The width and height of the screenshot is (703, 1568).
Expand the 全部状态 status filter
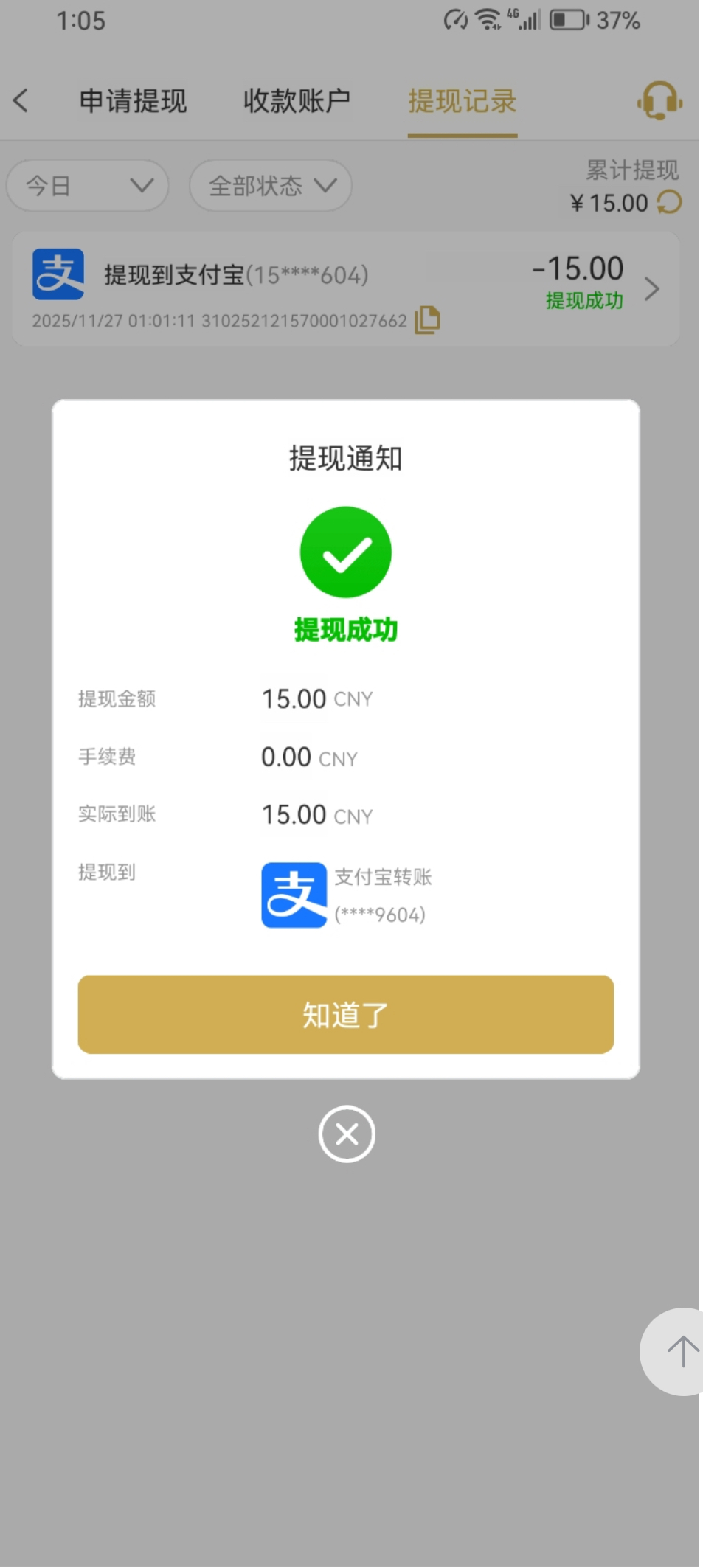[270, 185]
